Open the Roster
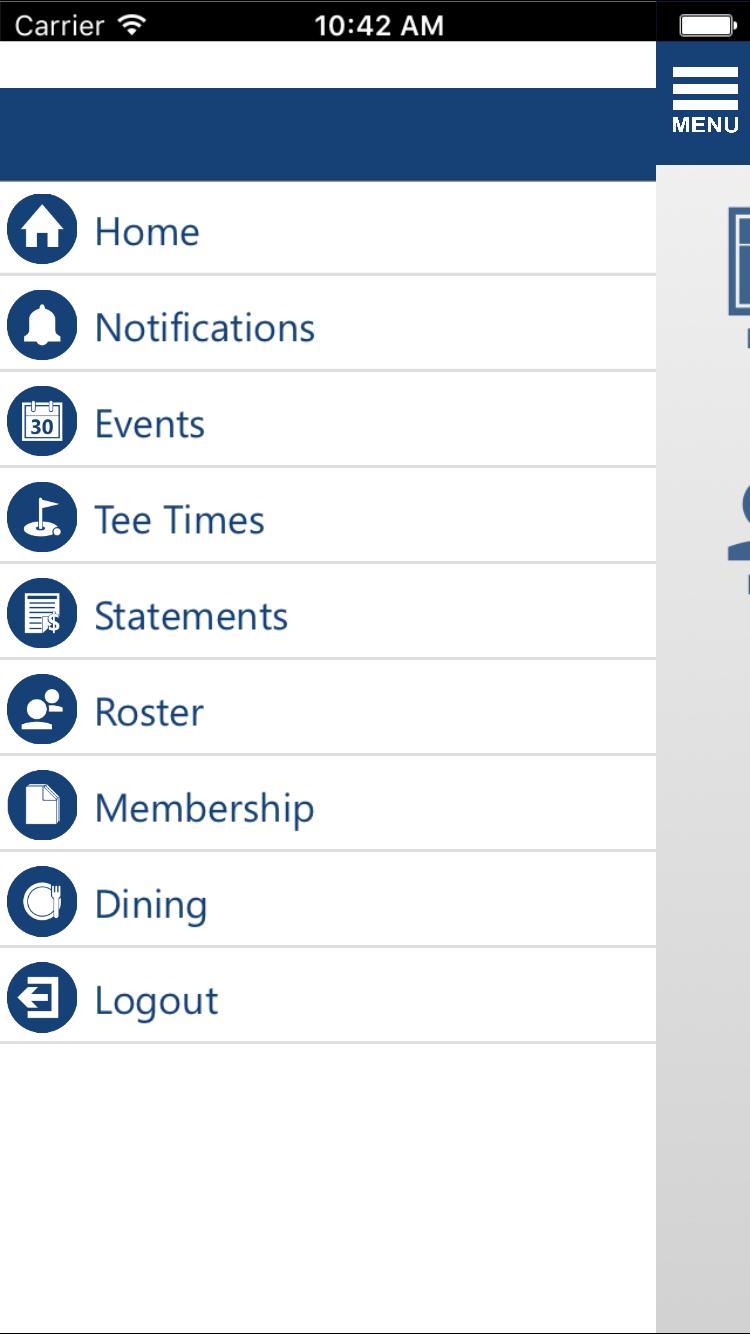Image resolution: width=750 pixels, height=1334 pixels. tap(328, 709)
